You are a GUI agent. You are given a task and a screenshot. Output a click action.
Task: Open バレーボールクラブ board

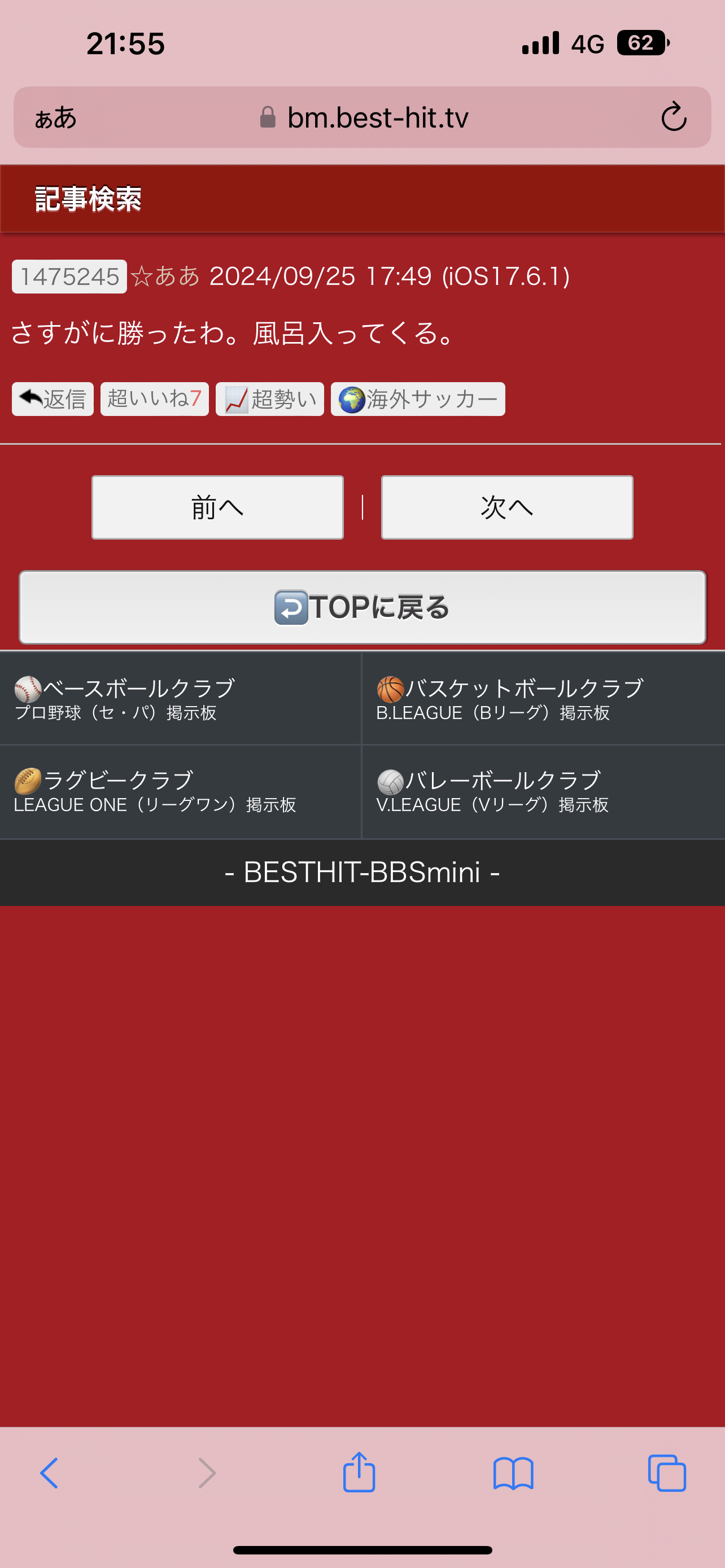point(544,791)
